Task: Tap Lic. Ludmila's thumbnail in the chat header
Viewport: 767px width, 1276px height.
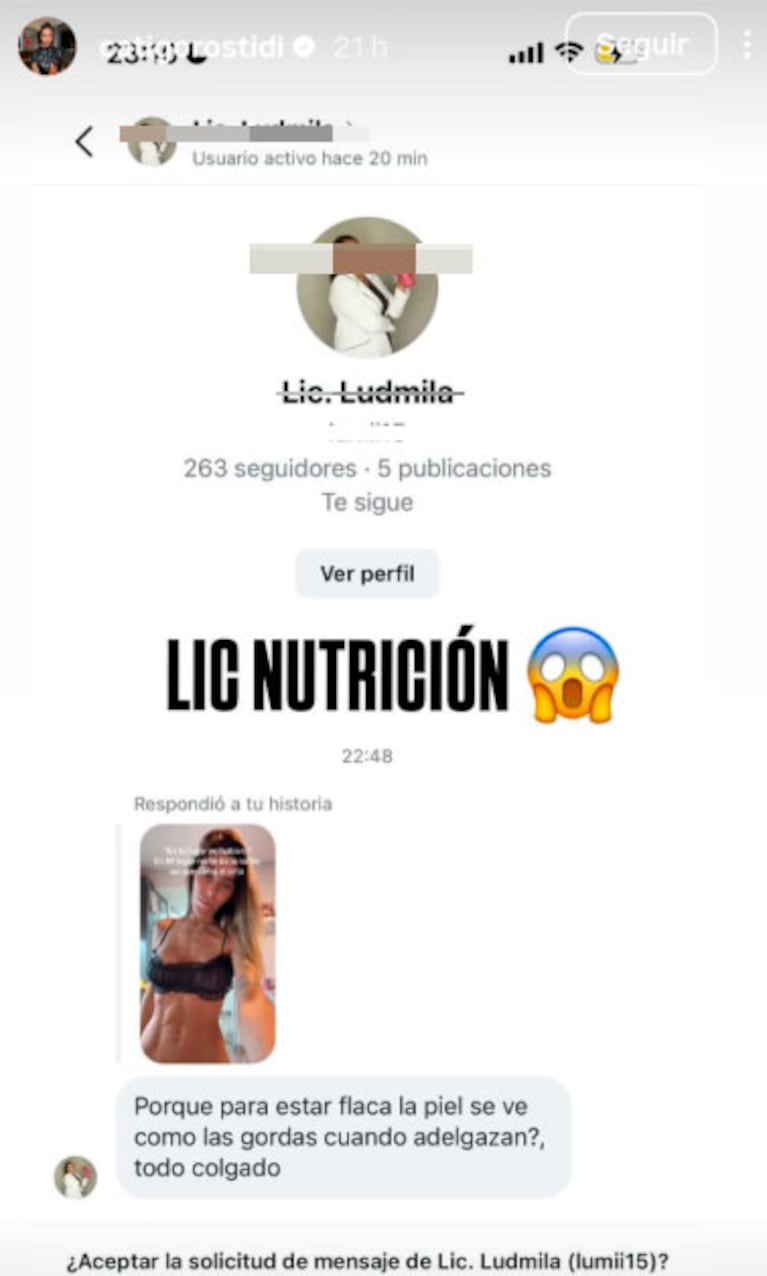Action: coord(152,138)
